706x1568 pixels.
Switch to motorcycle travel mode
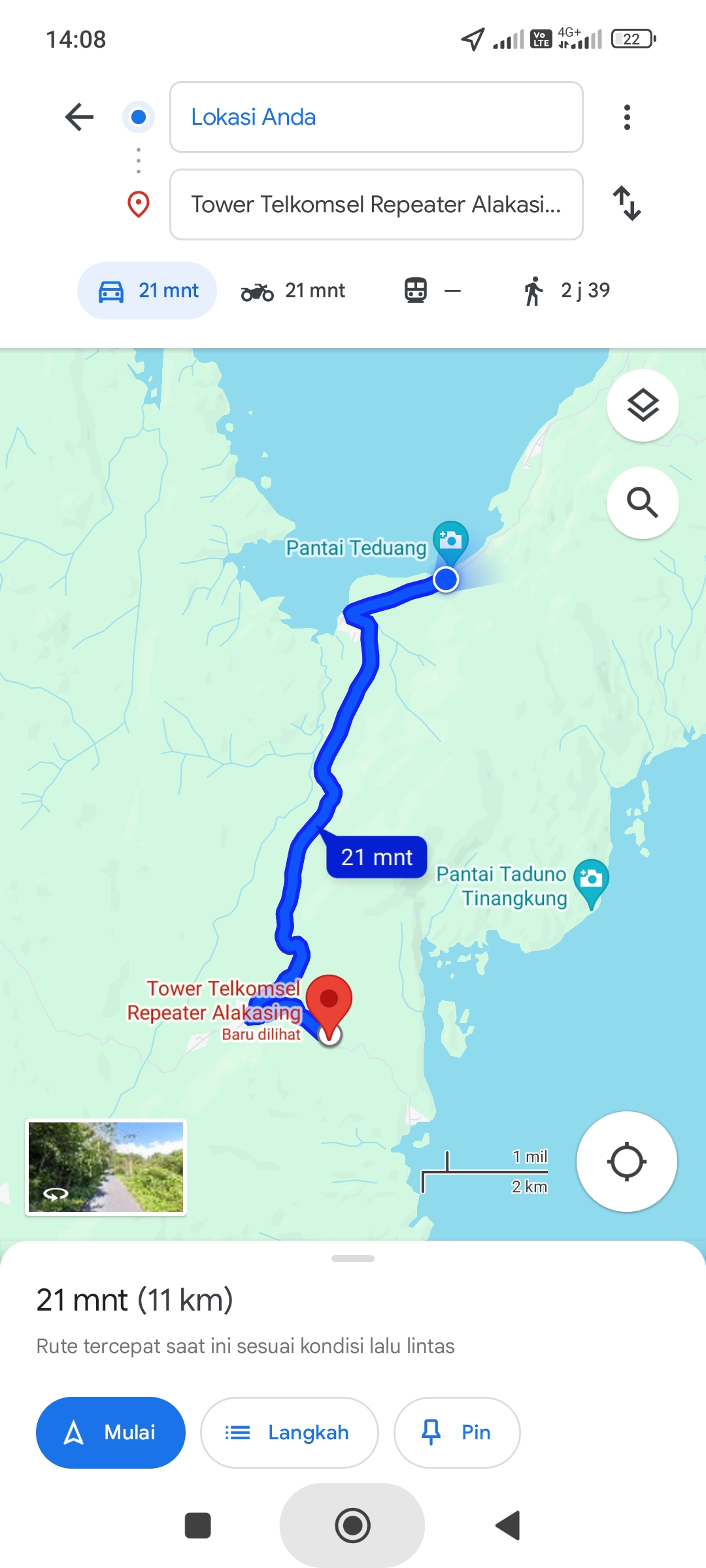point(293,291)
